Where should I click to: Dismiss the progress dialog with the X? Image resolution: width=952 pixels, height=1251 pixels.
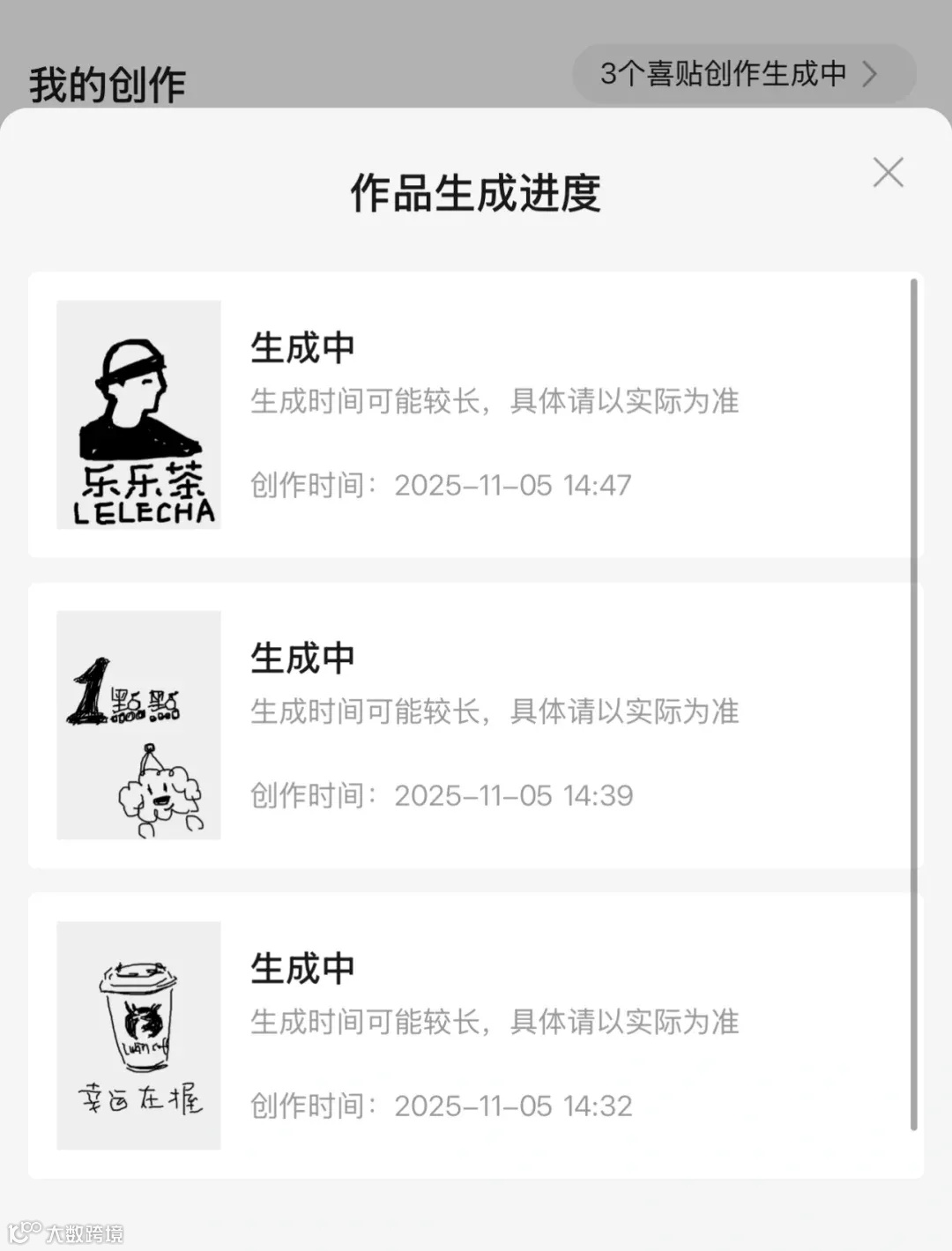click(889, 173)
